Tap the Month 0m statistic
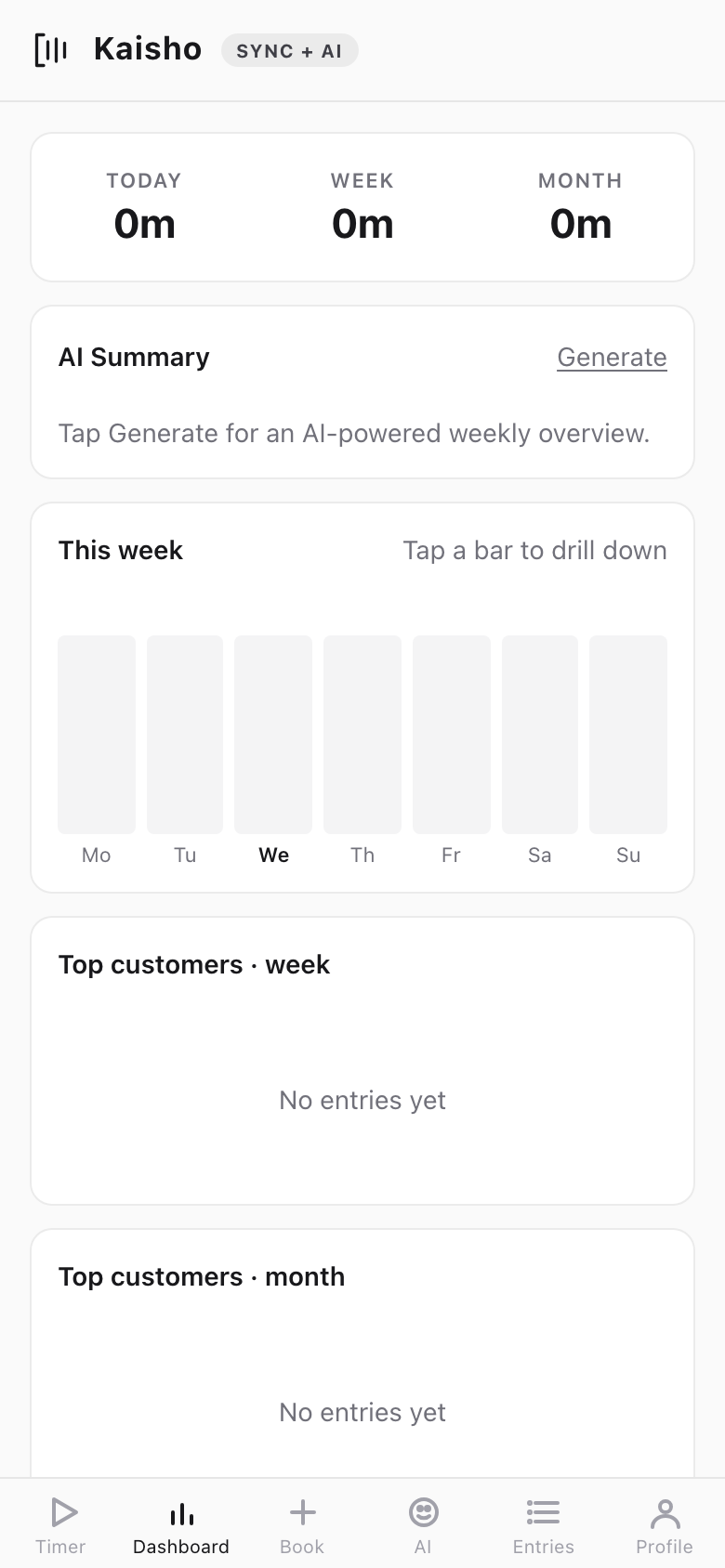 point(580,223)
